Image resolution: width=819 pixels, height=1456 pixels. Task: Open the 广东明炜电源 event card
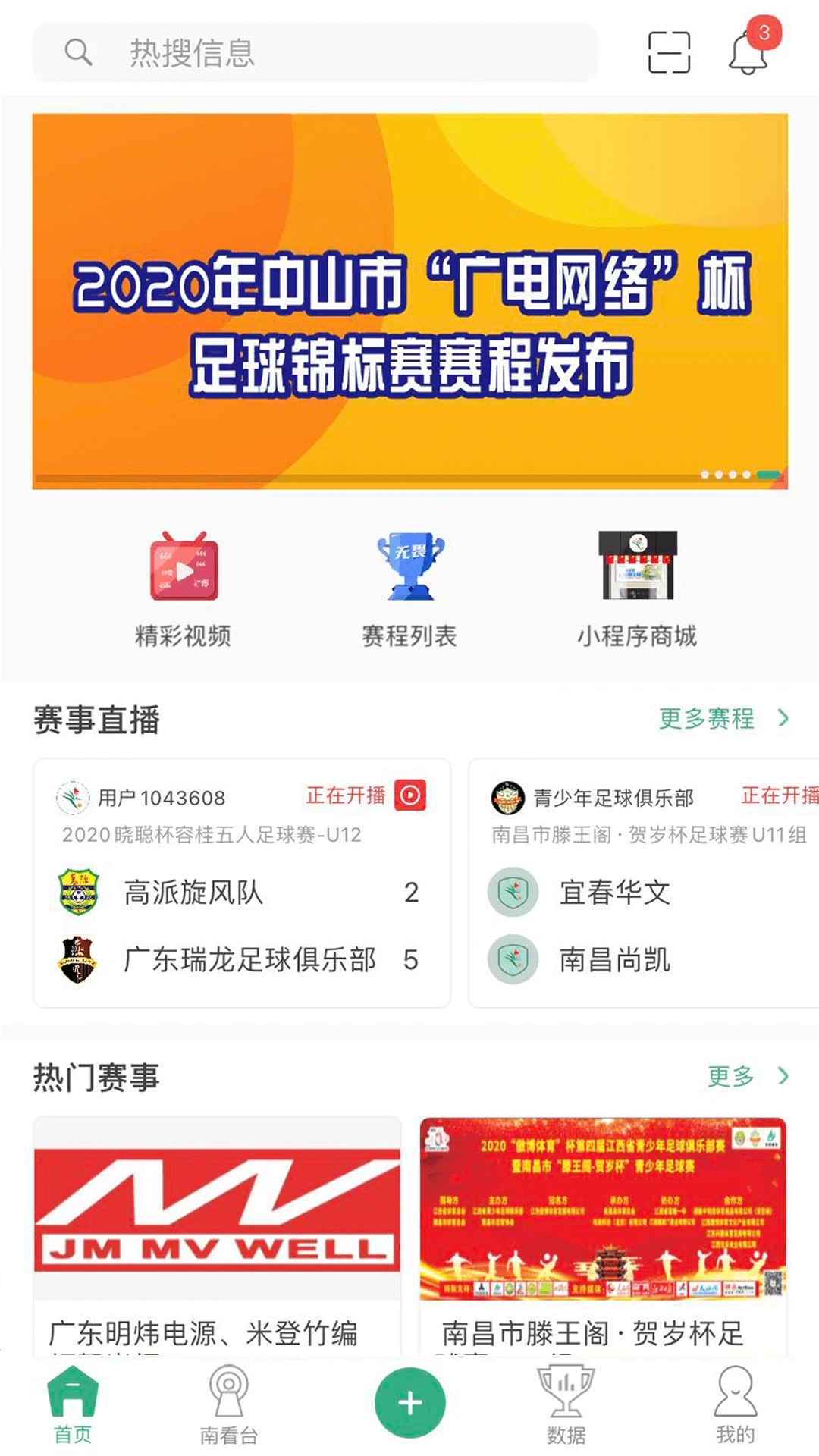pos(218,1236)
